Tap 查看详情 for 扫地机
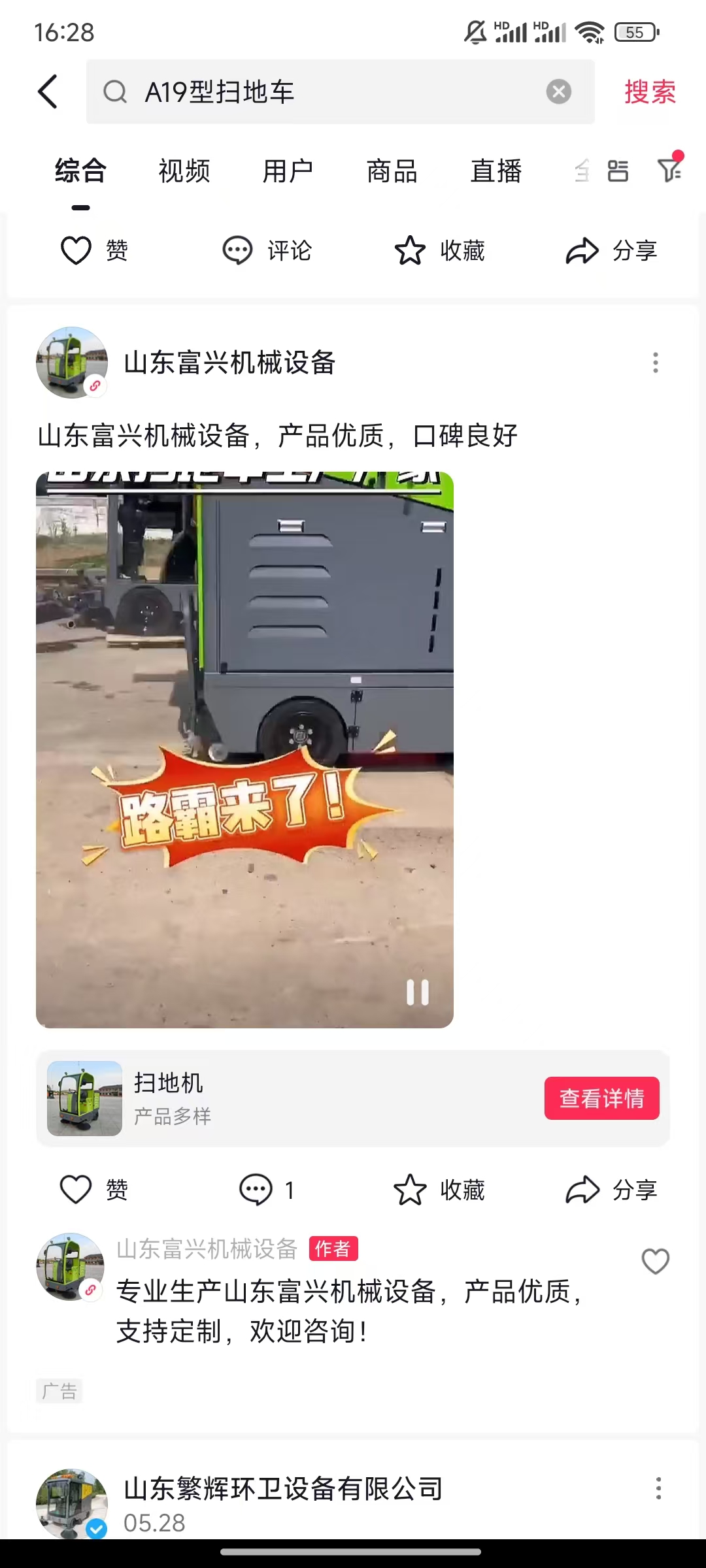 601,1098
